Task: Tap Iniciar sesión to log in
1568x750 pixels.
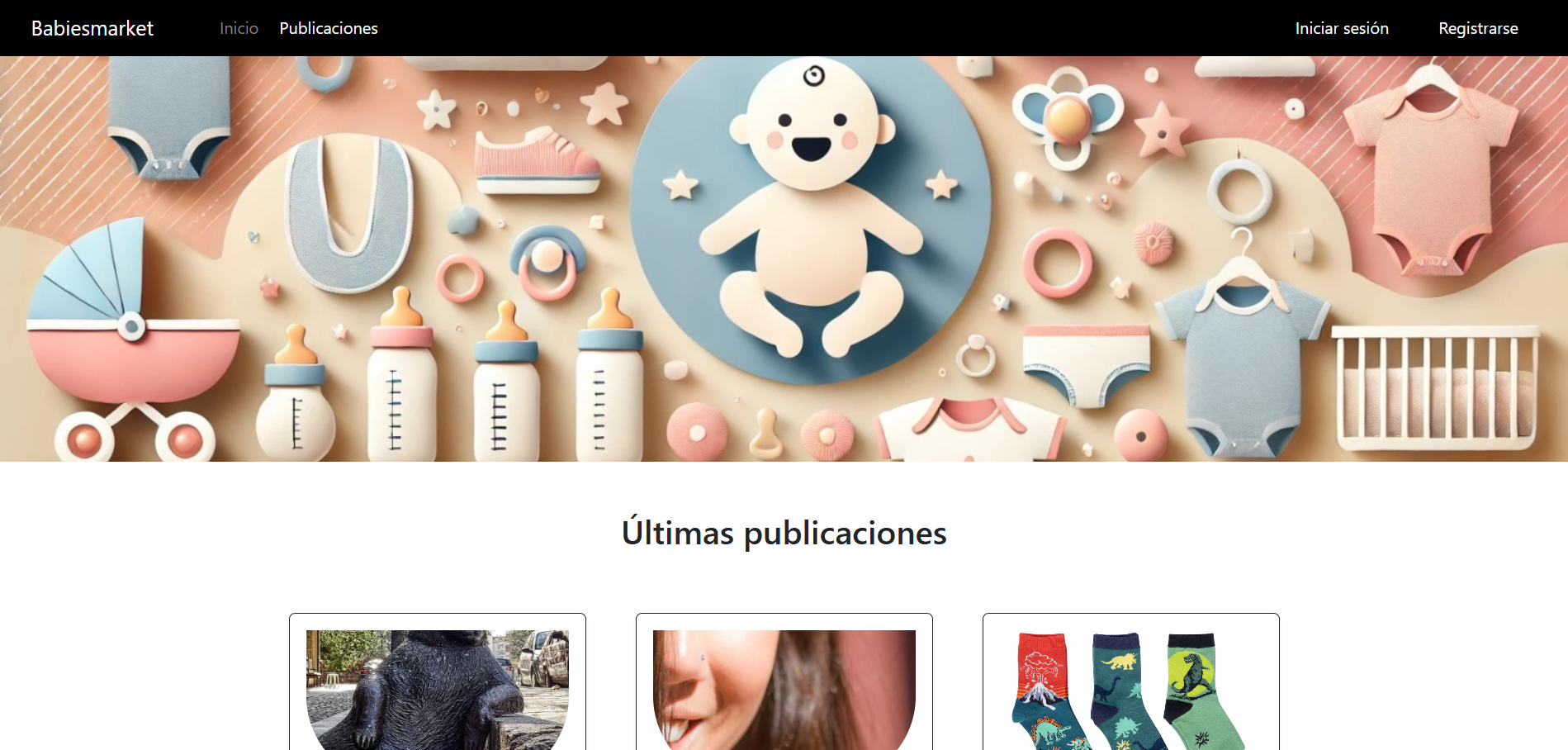Action: [x=1342, y=28]
